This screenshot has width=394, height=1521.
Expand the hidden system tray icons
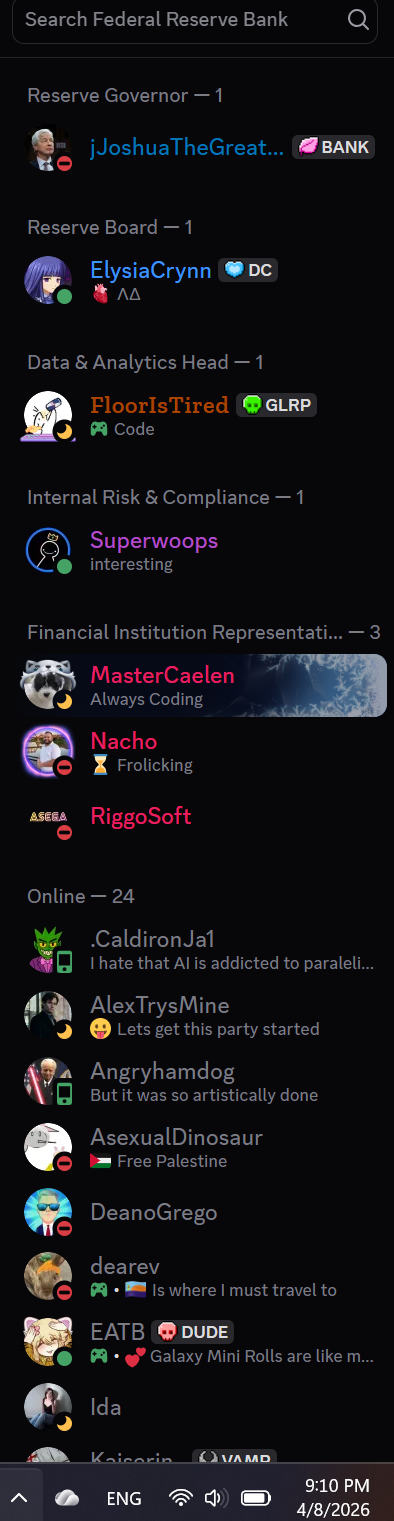point(19,1497)
